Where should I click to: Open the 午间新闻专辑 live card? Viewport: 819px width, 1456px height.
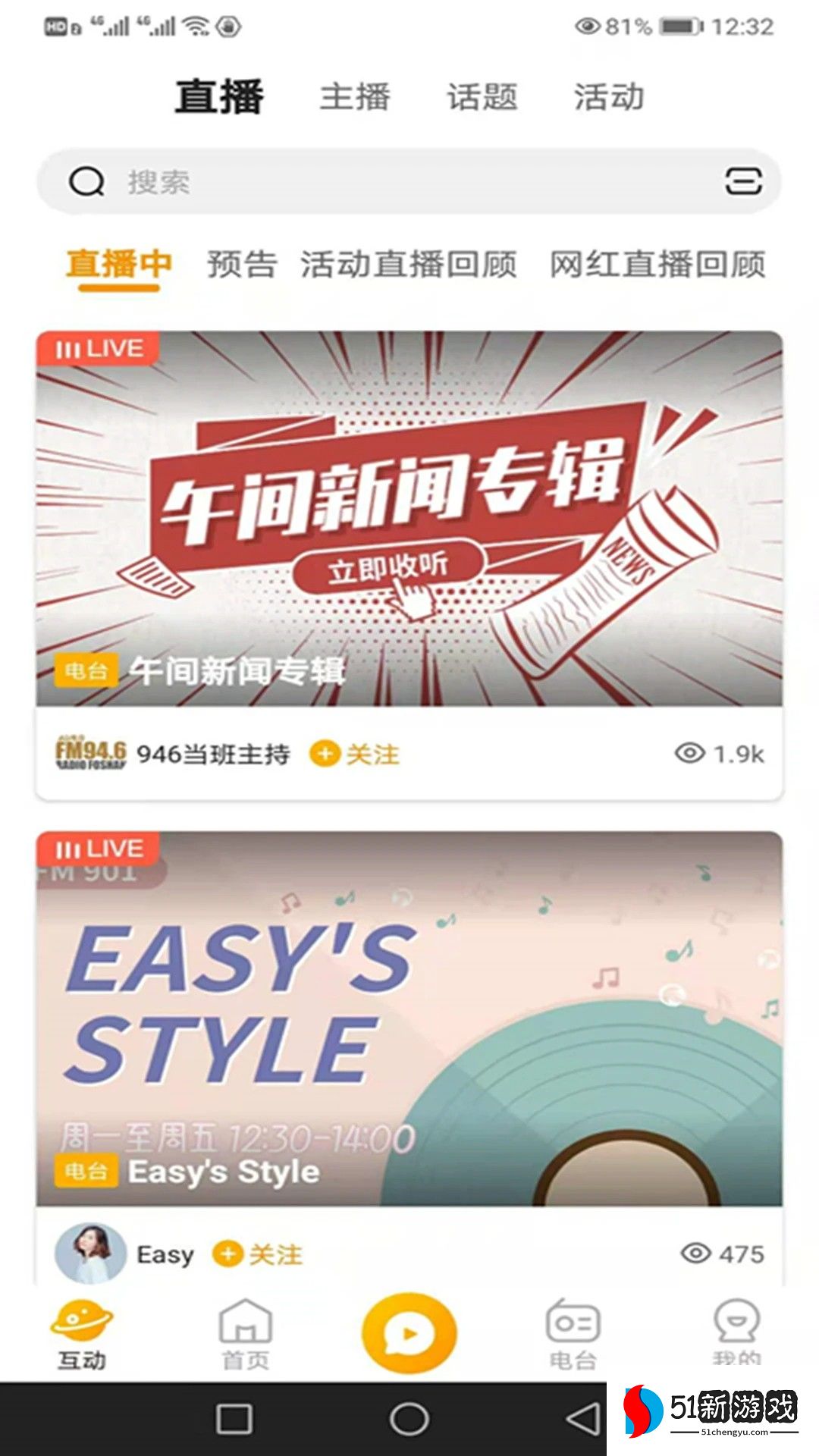409,519
